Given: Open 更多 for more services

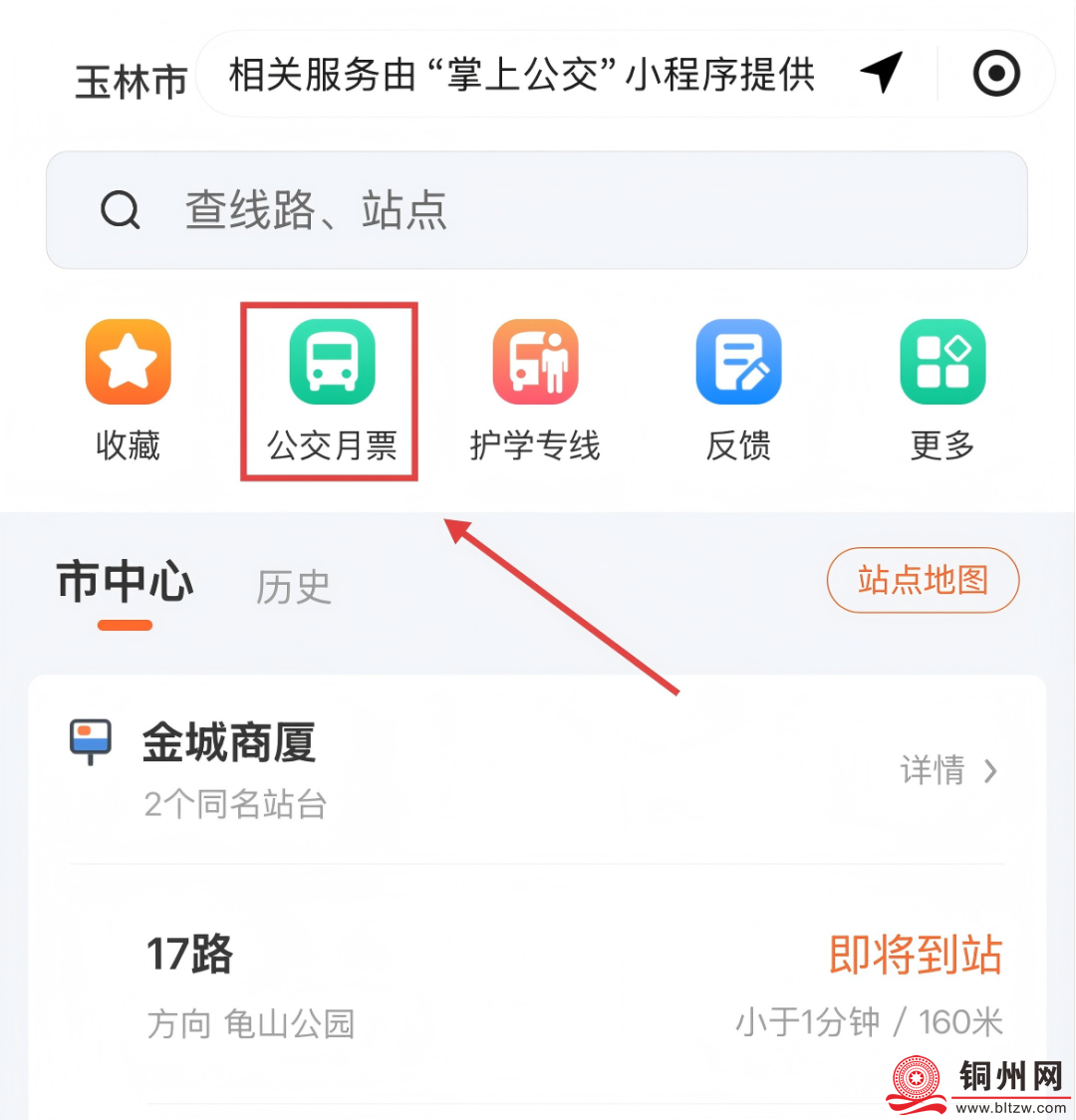Looking at the screenshot, I should (x=942, y=390).
